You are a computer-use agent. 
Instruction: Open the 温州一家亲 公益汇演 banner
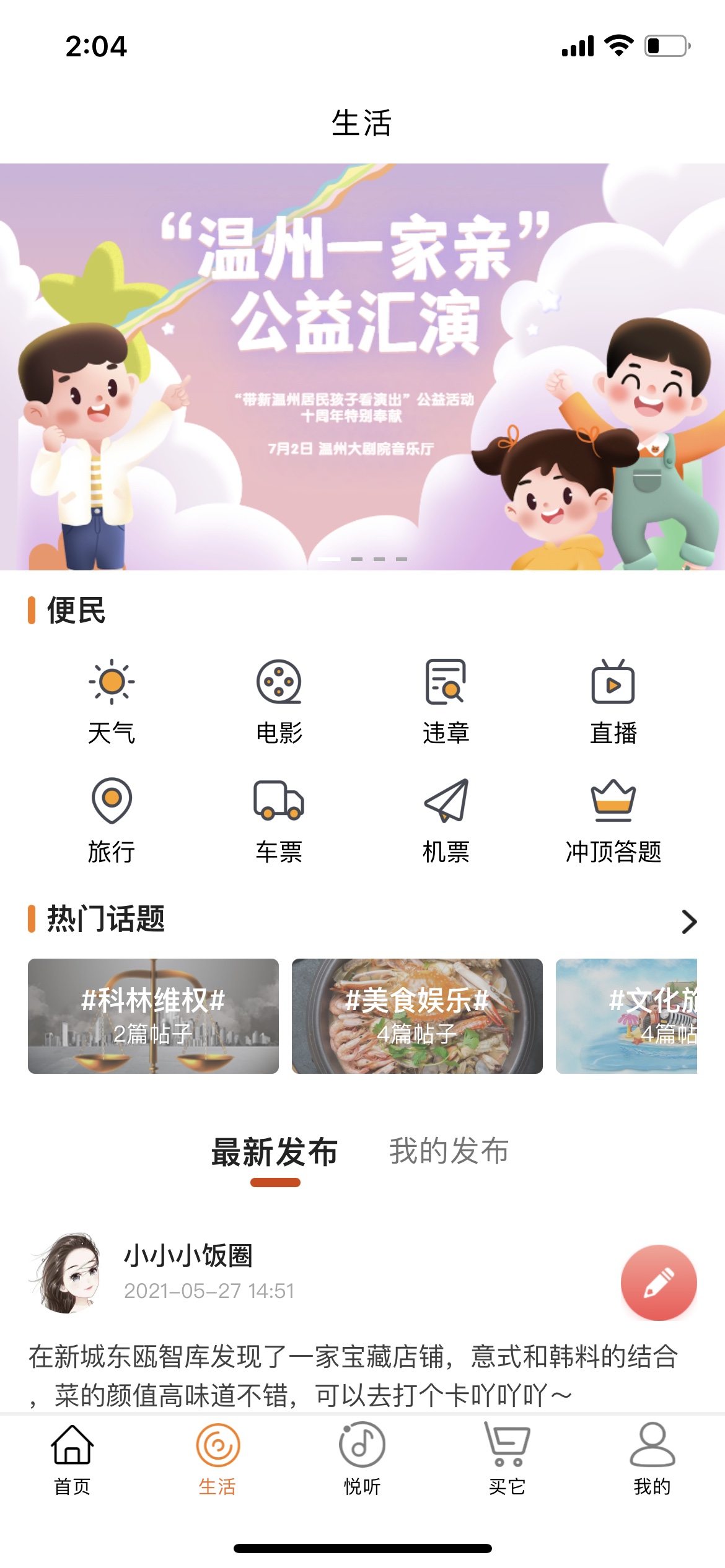tap(362, 365)
